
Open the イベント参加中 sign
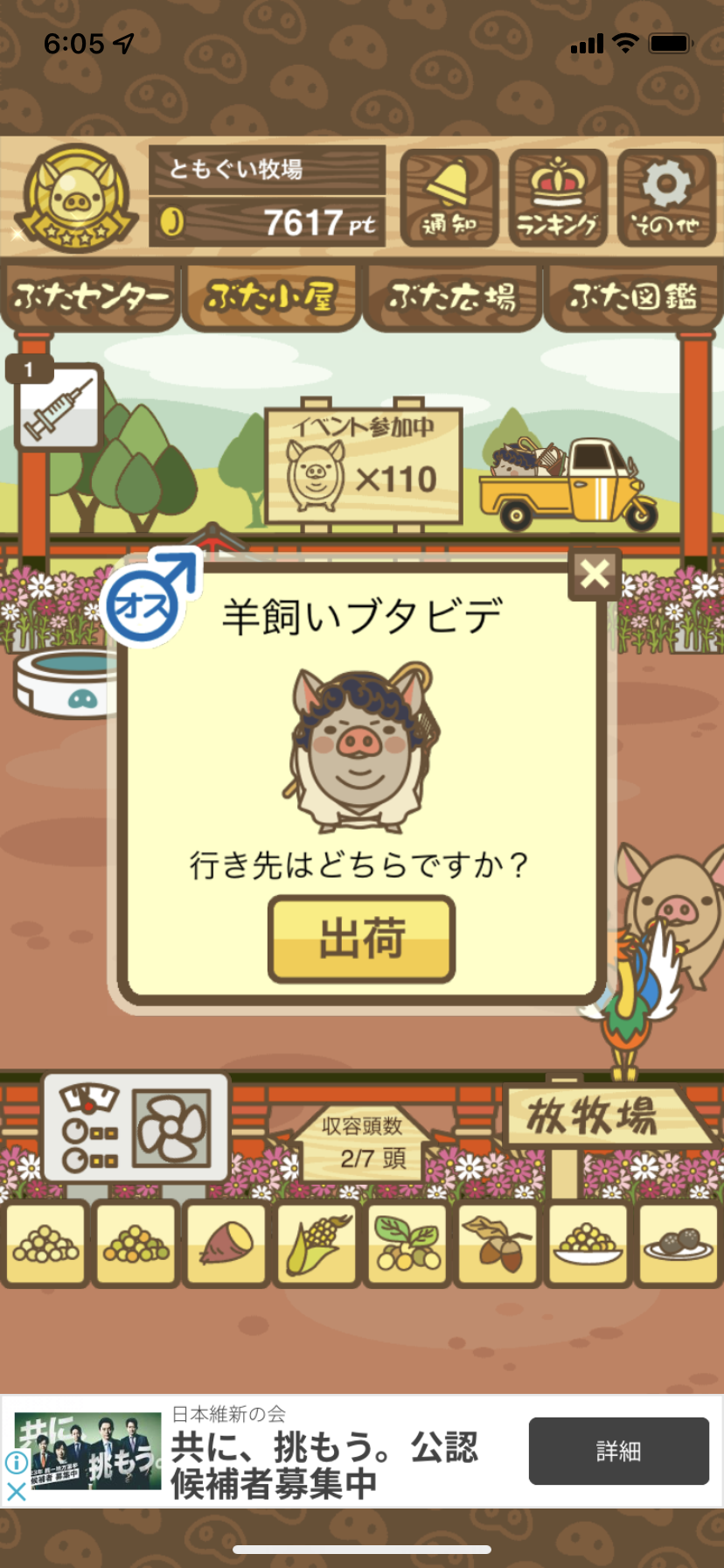(364, 464)
